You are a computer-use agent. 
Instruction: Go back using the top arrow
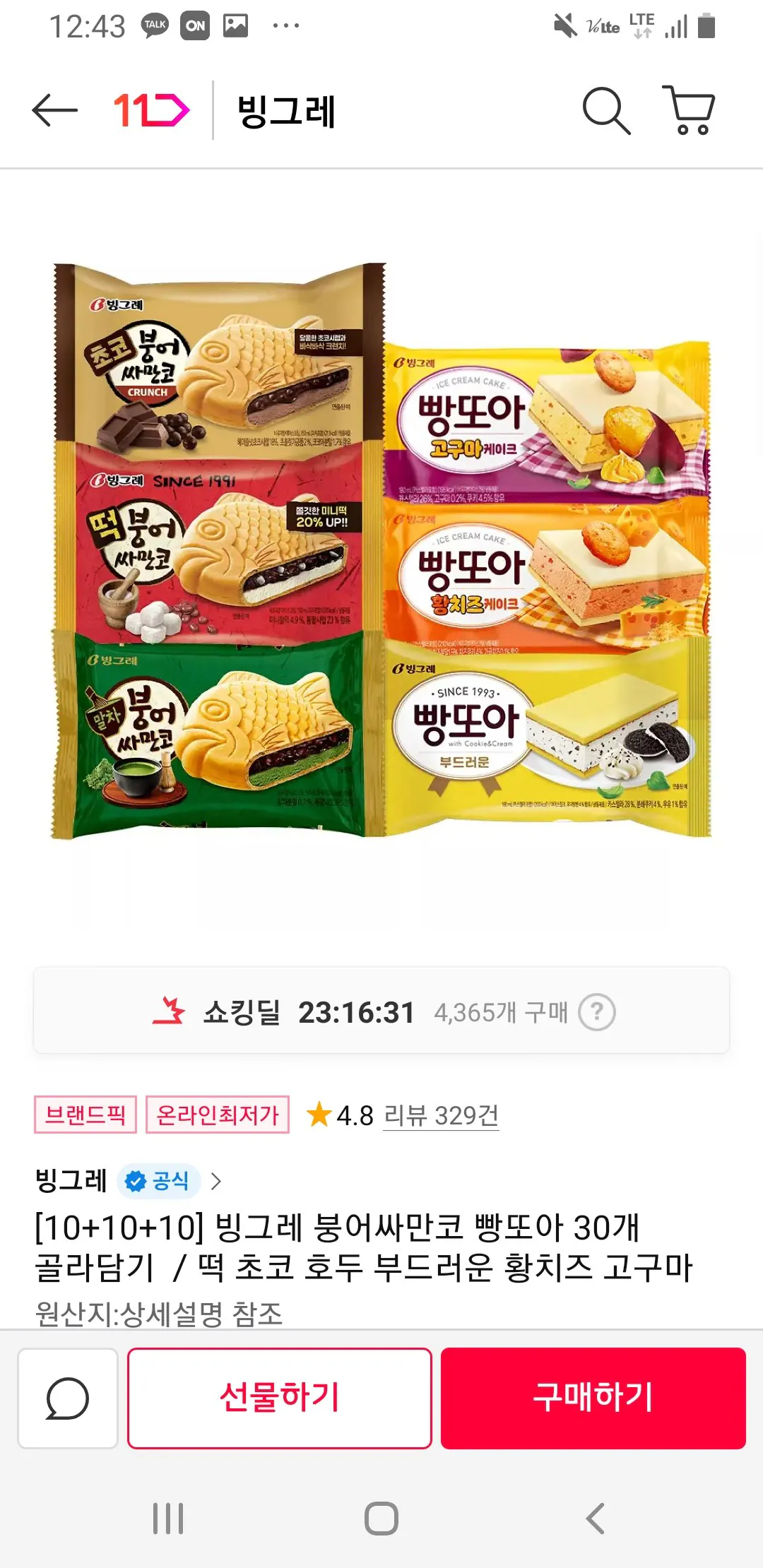tap(54, 111)
